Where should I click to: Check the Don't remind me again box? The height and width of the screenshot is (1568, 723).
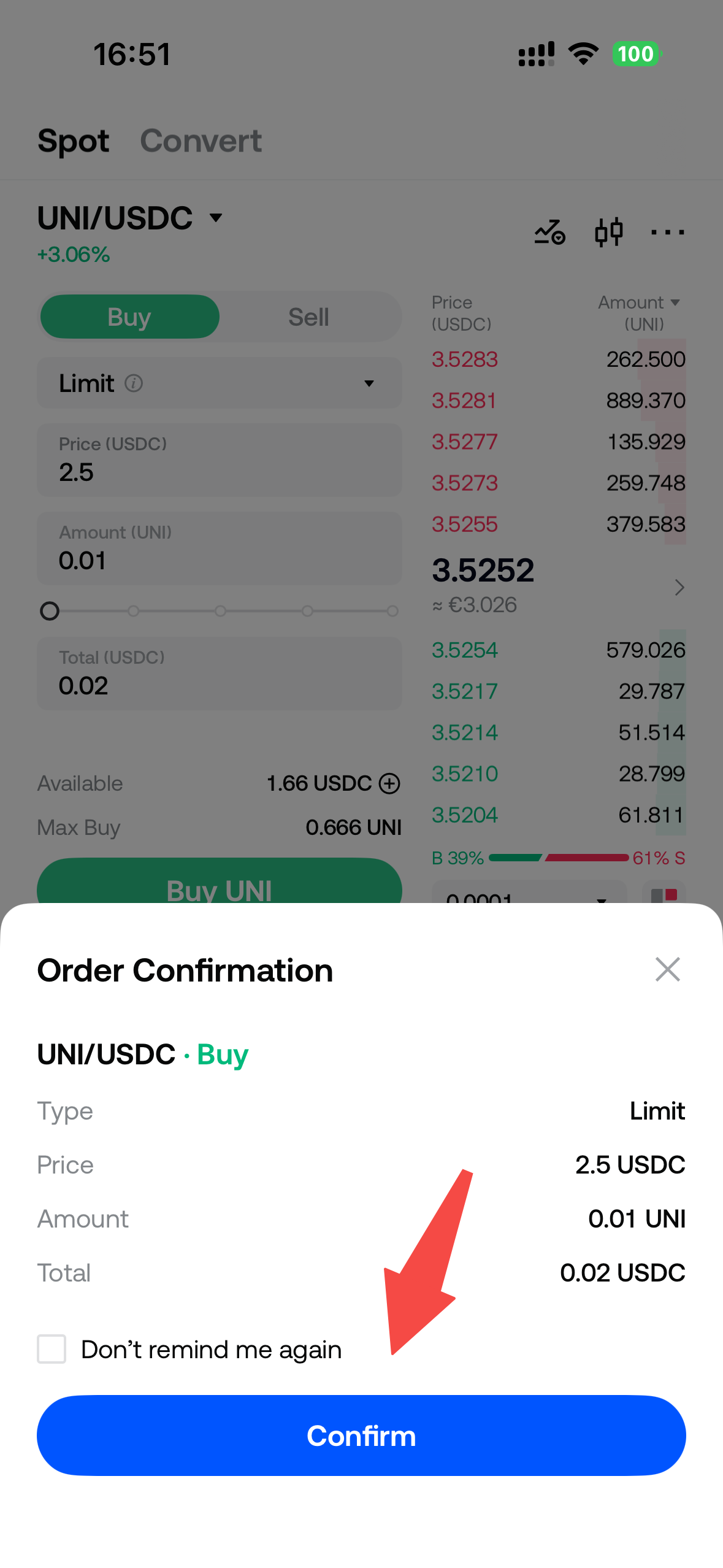[x=52, y=1349]
